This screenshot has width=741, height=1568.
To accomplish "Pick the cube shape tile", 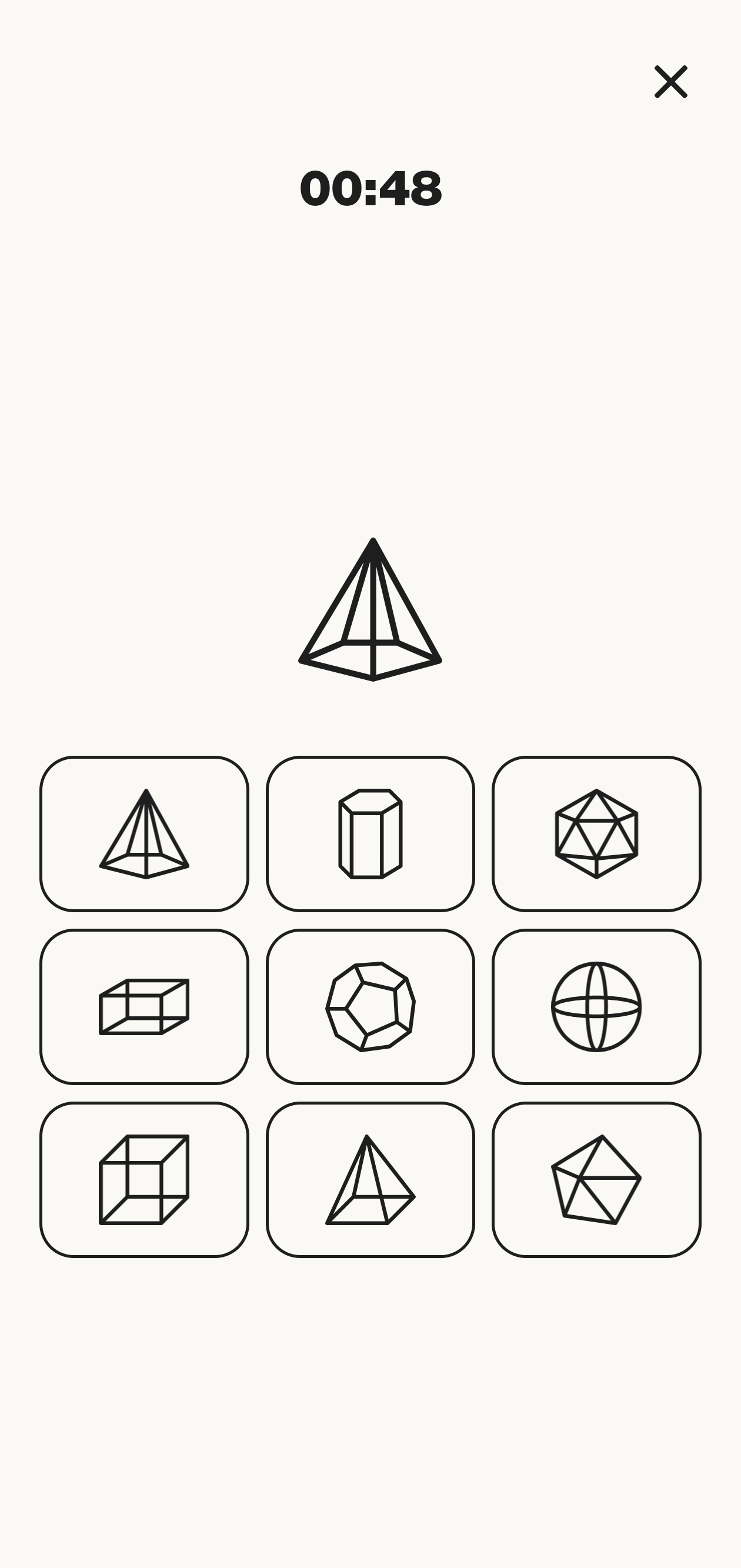I will (144, 1179).
